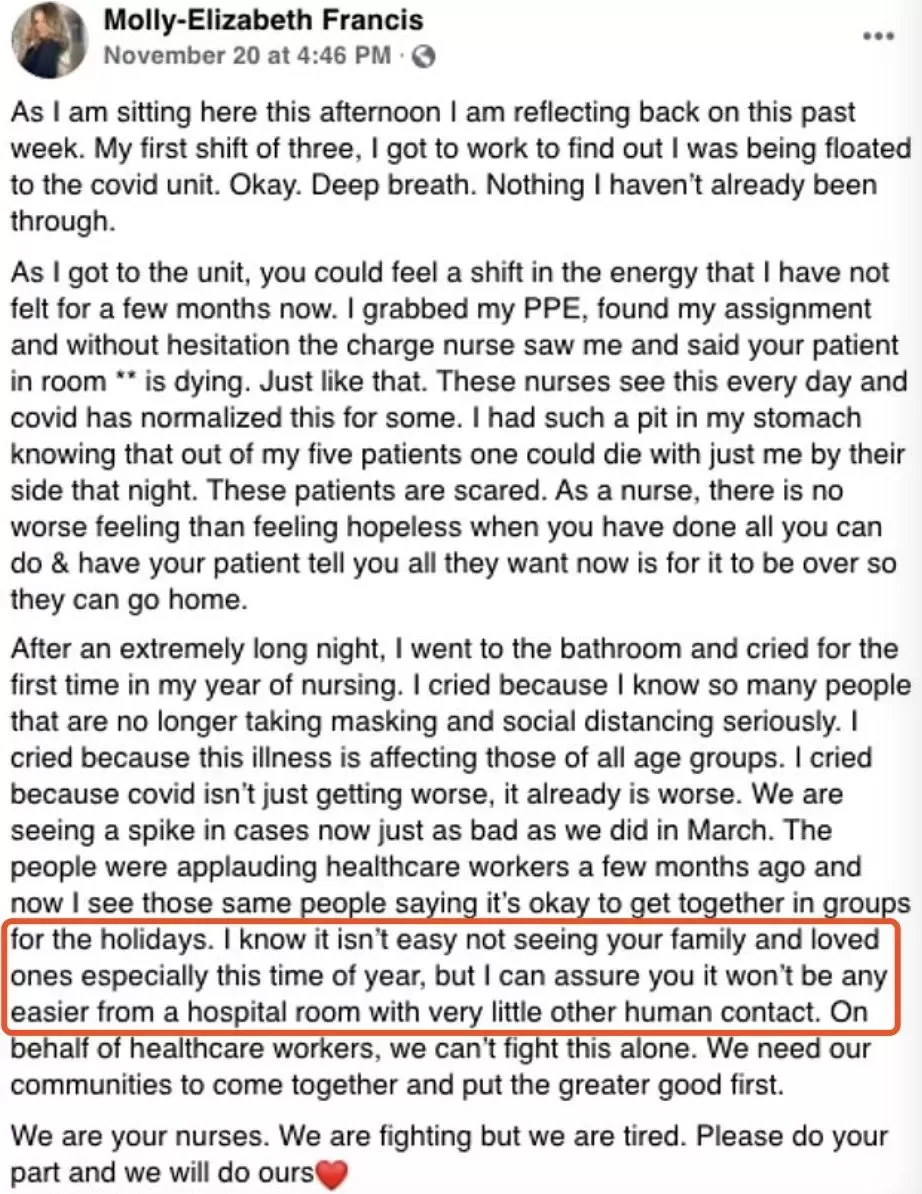Visit Molly-Elizabeth Francis's profile via her name
922x1194 pixels.
pos(263,19)
